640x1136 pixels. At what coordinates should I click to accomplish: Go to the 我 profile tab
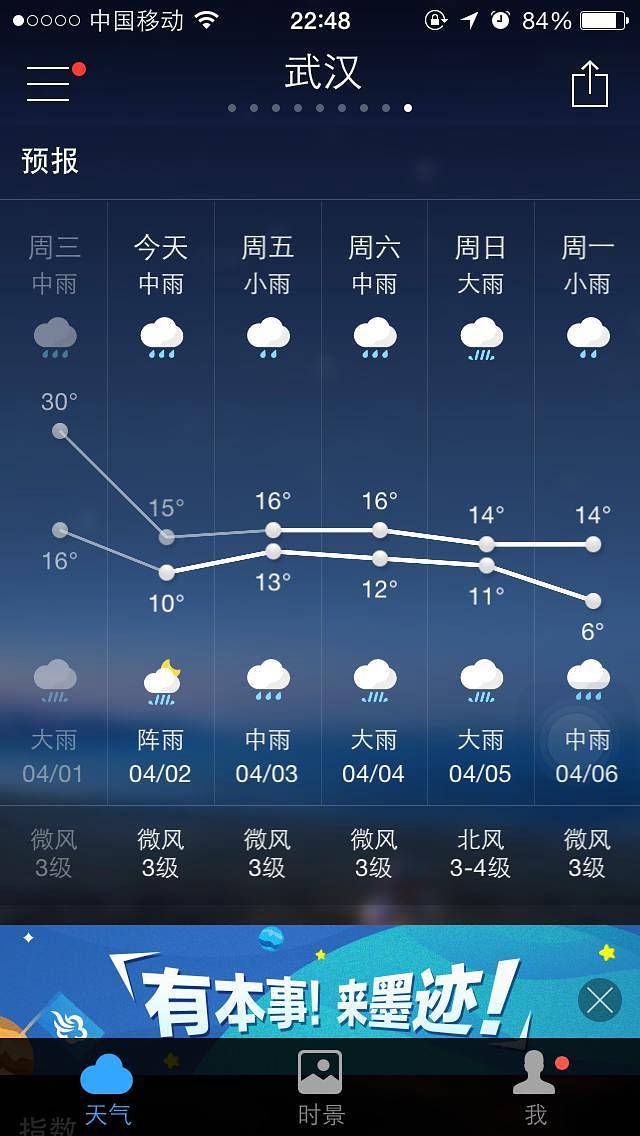pos(535,1088)
